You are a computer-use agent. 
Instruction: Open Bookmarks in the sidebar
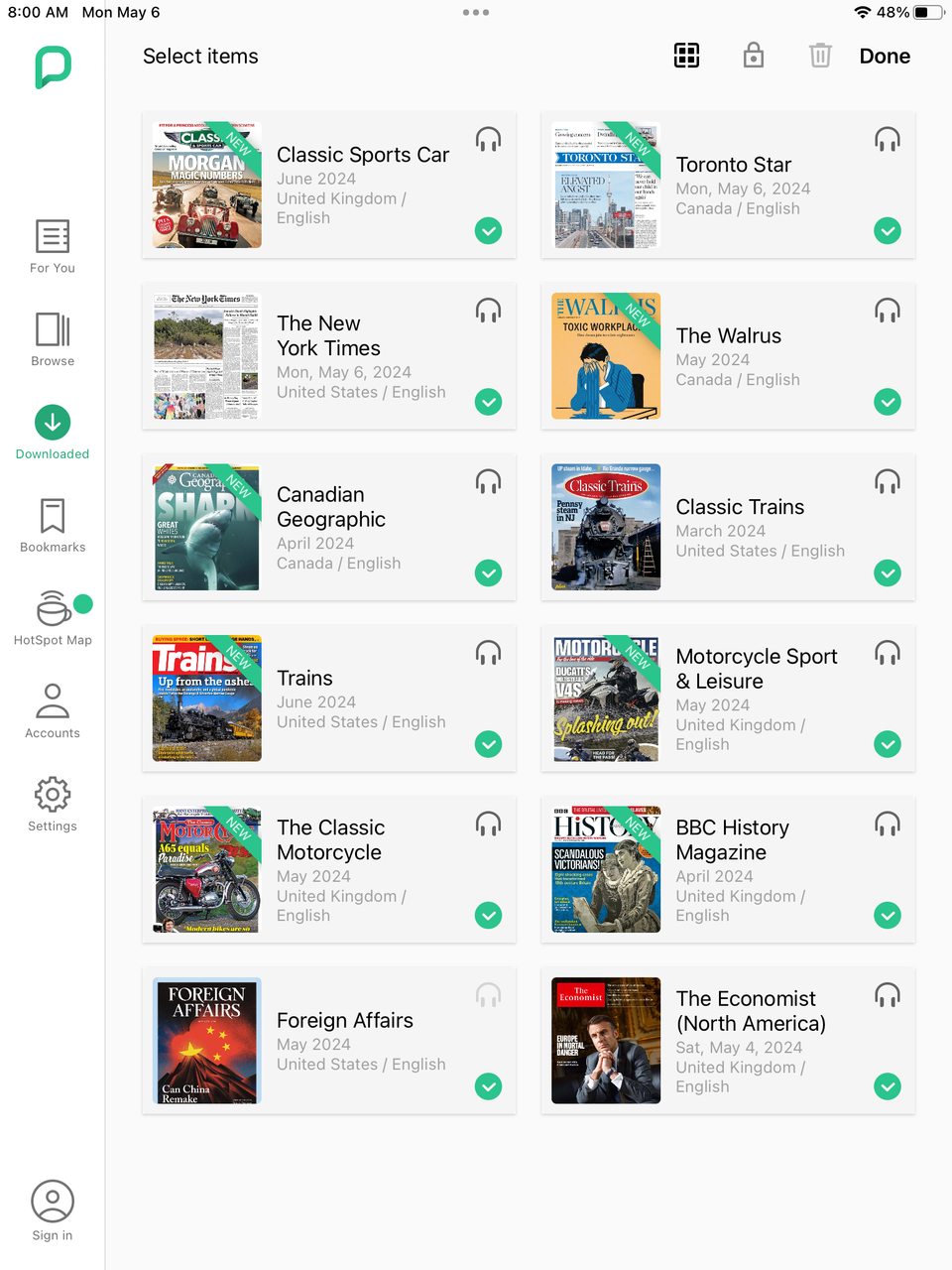[x=53, y=526]
